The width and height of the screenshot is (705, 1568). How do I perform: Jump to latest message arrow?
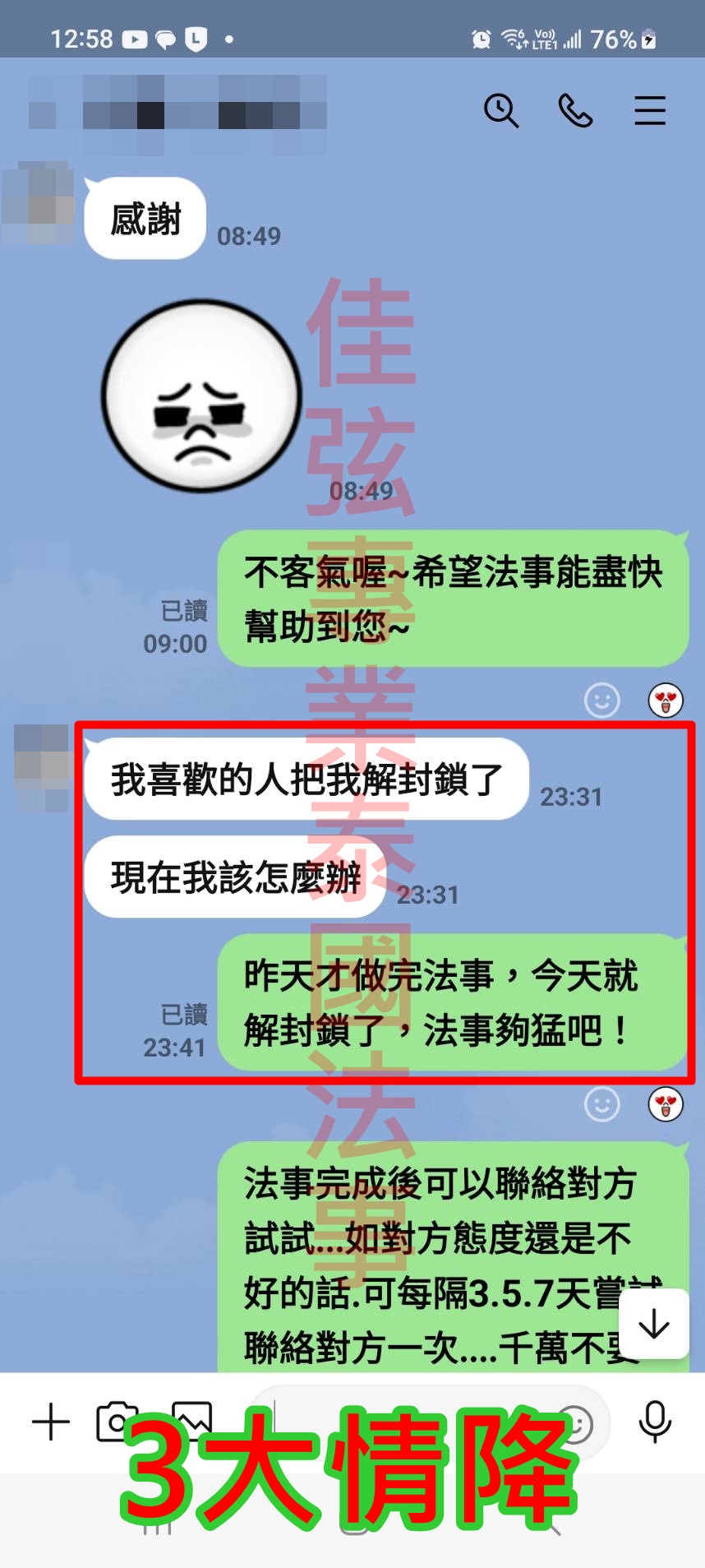click(x=654, y=1324)
